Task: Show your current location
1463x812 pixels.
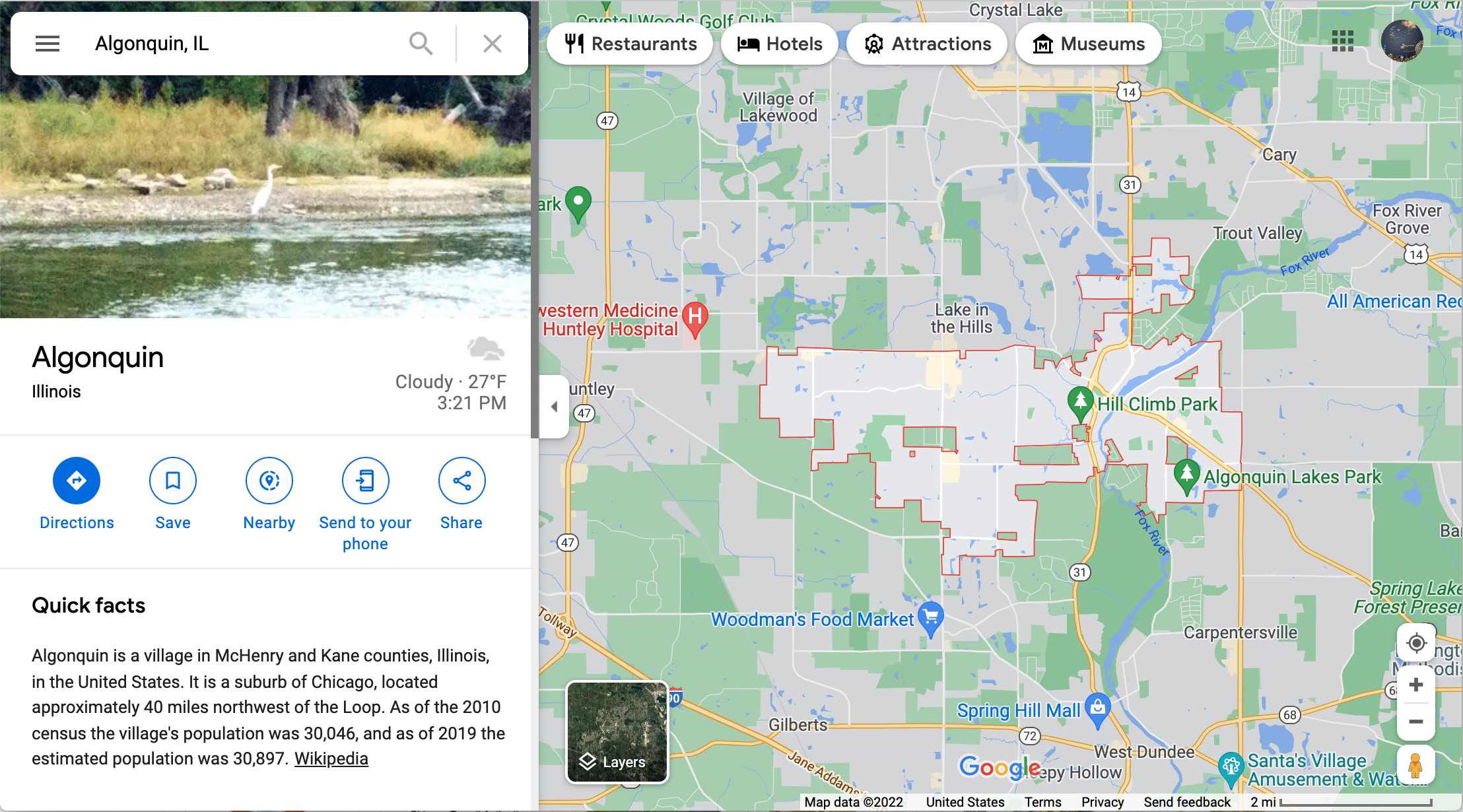Action: (1416, 643)
